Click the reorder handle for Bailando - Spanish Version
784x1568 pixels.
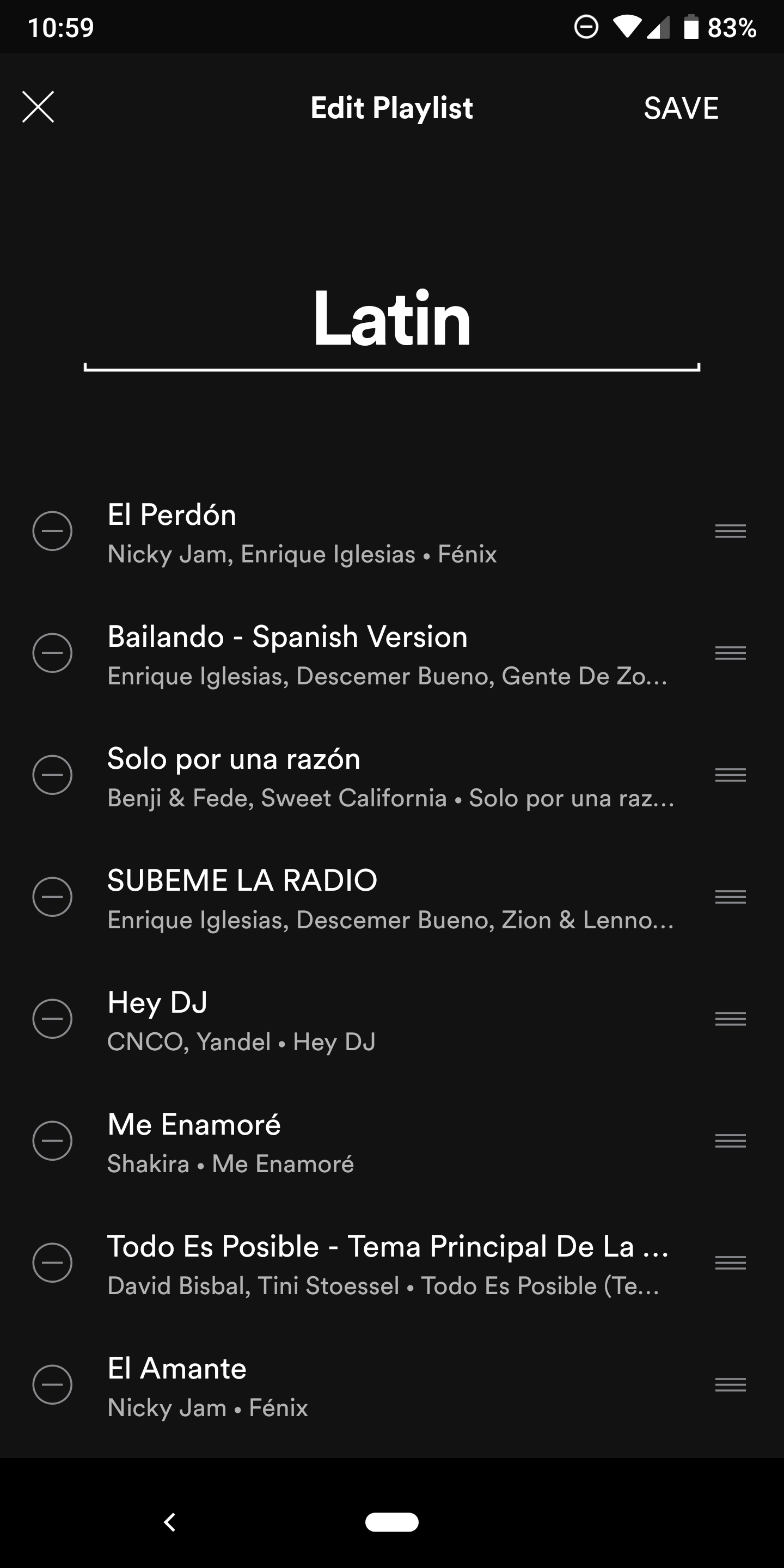[730, 652]
